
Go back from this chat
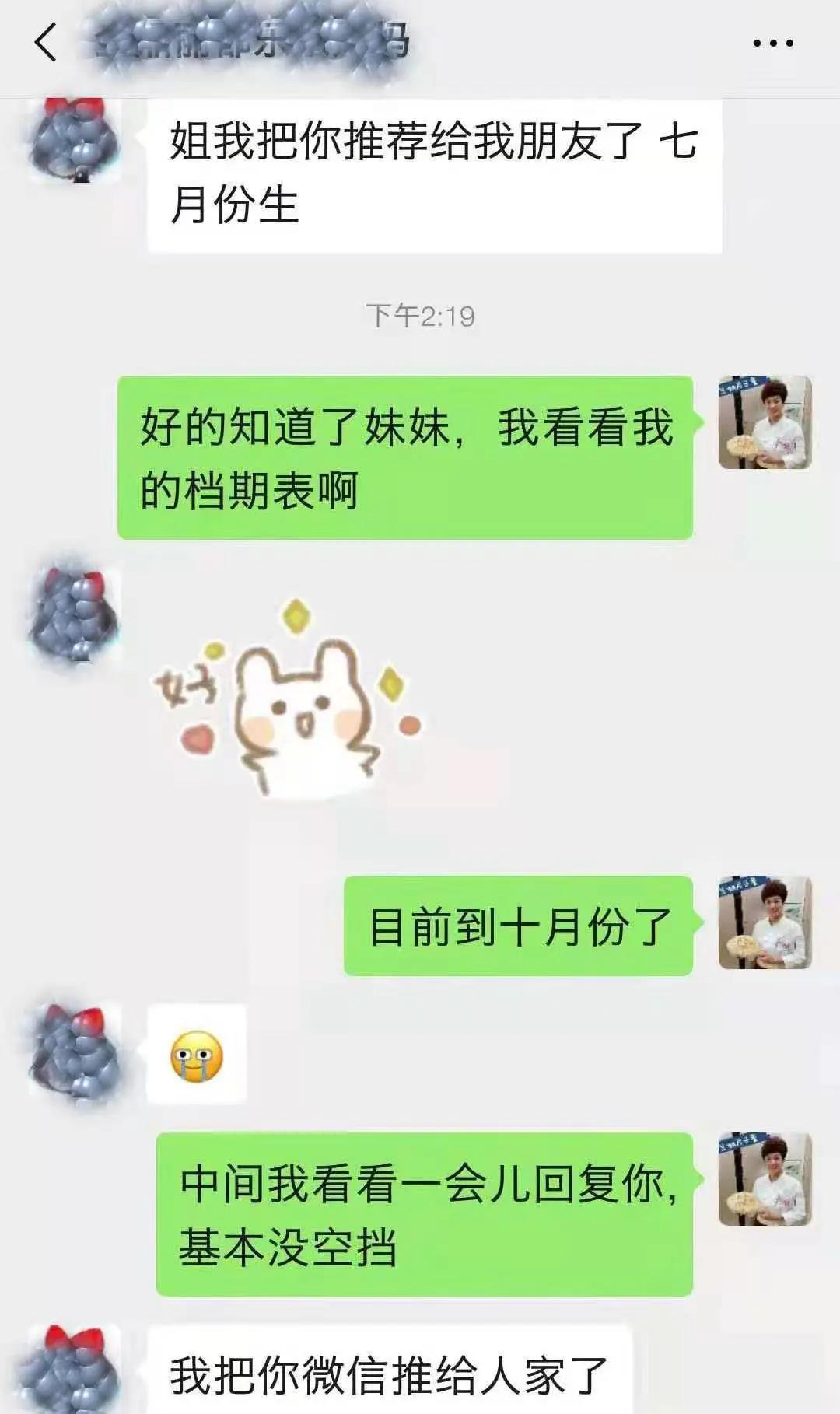coord(46,42)
